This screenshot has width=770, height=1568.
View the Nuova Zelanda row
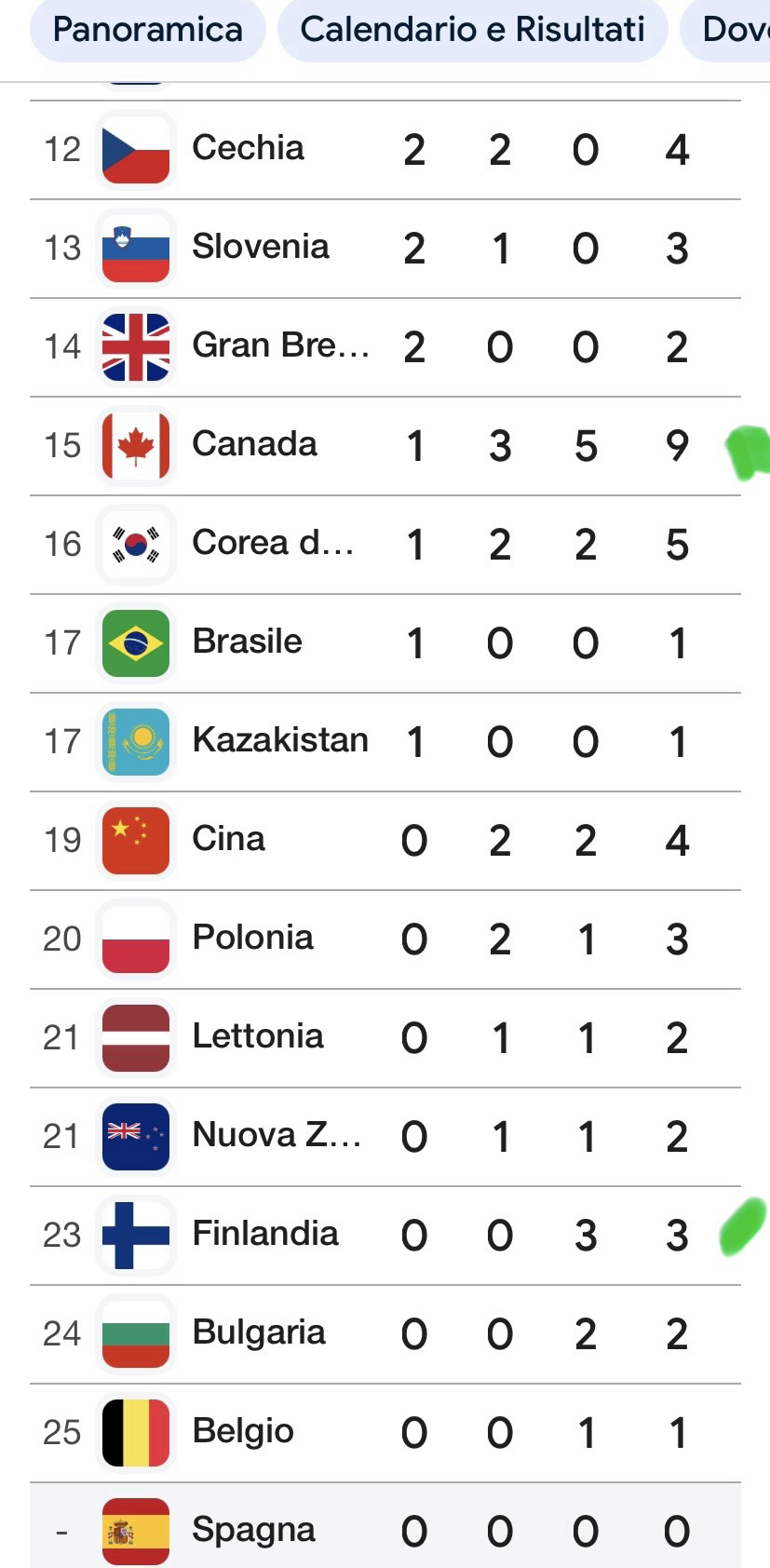click(x=276, y=1136)
